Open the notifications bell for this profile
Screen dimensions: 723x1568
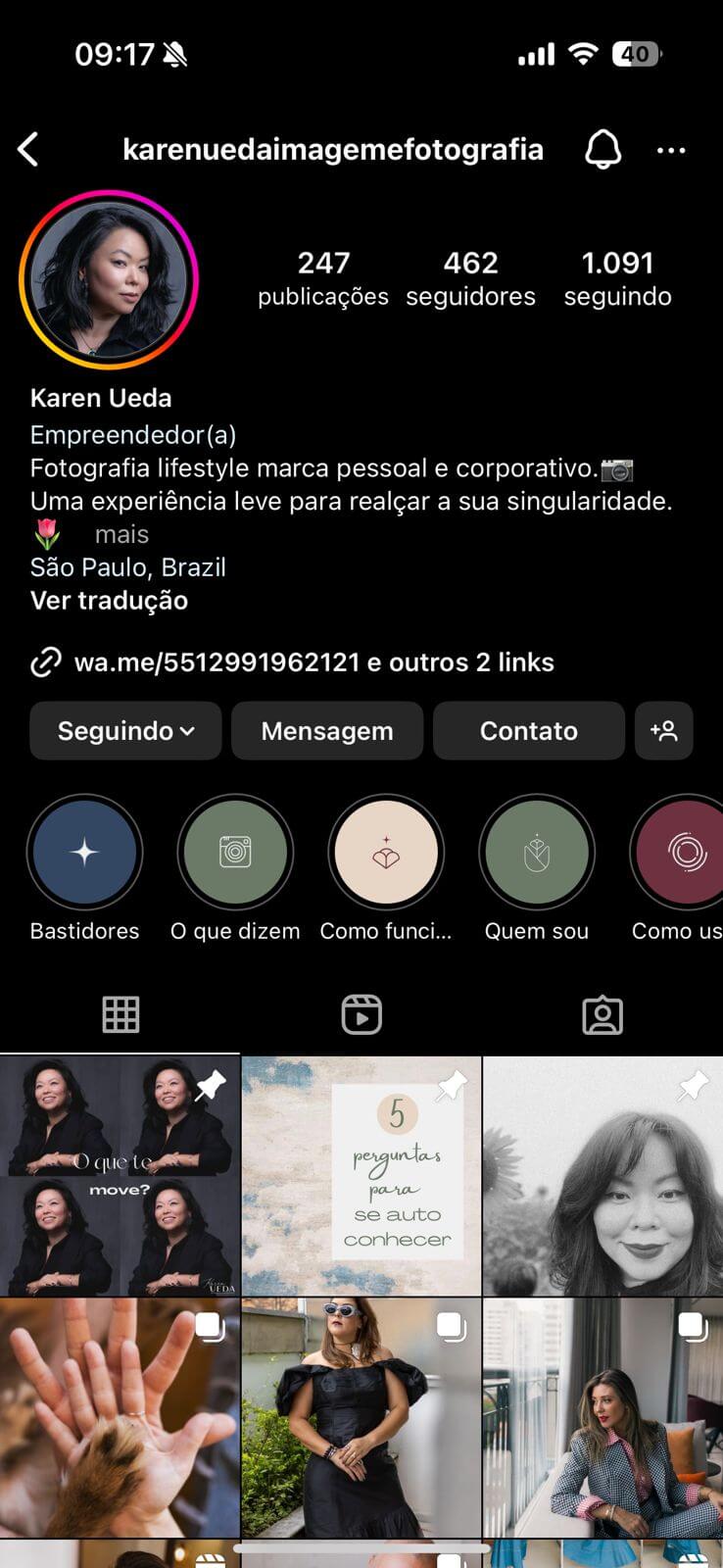602,150
